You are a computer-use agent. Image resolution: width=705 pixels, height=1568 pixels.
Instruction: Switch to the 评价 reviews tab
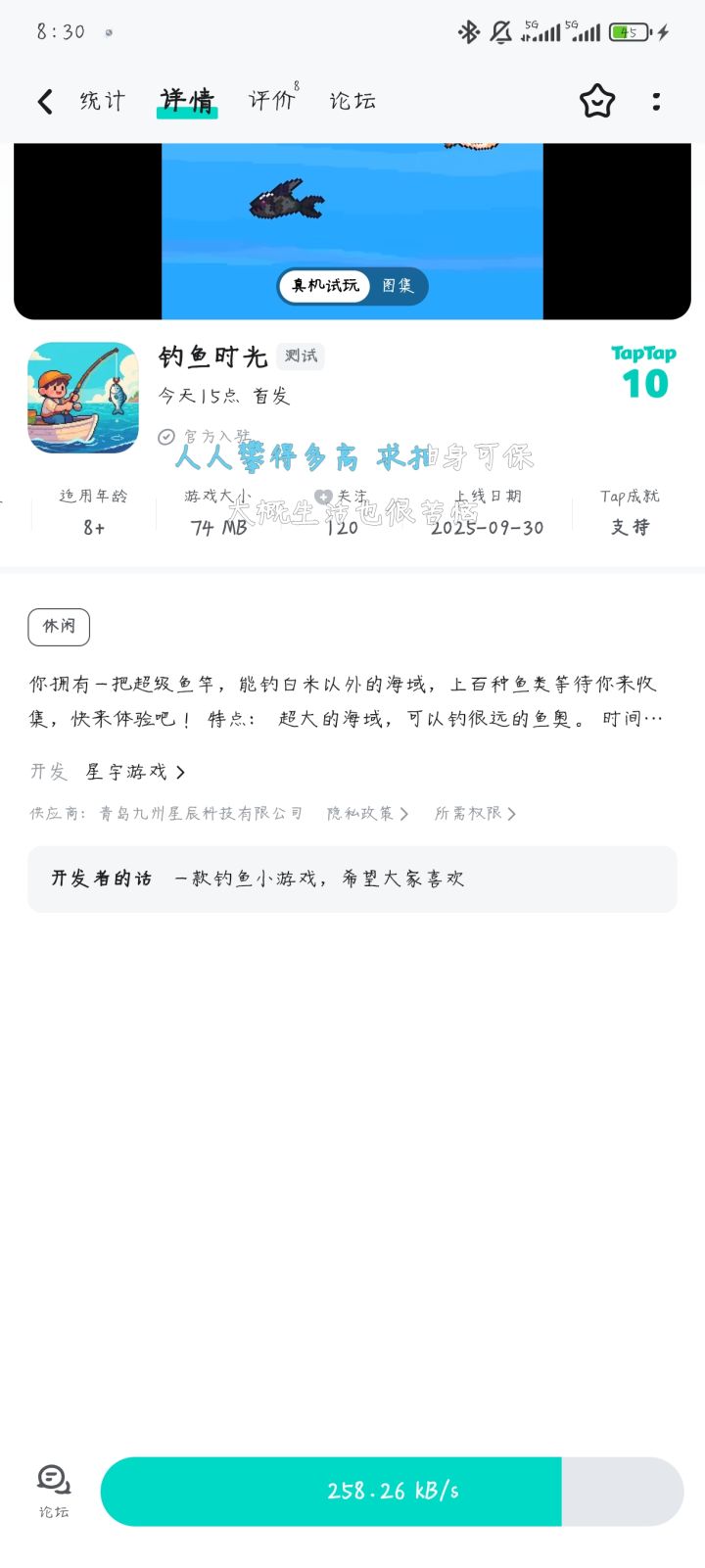point(271,101)
